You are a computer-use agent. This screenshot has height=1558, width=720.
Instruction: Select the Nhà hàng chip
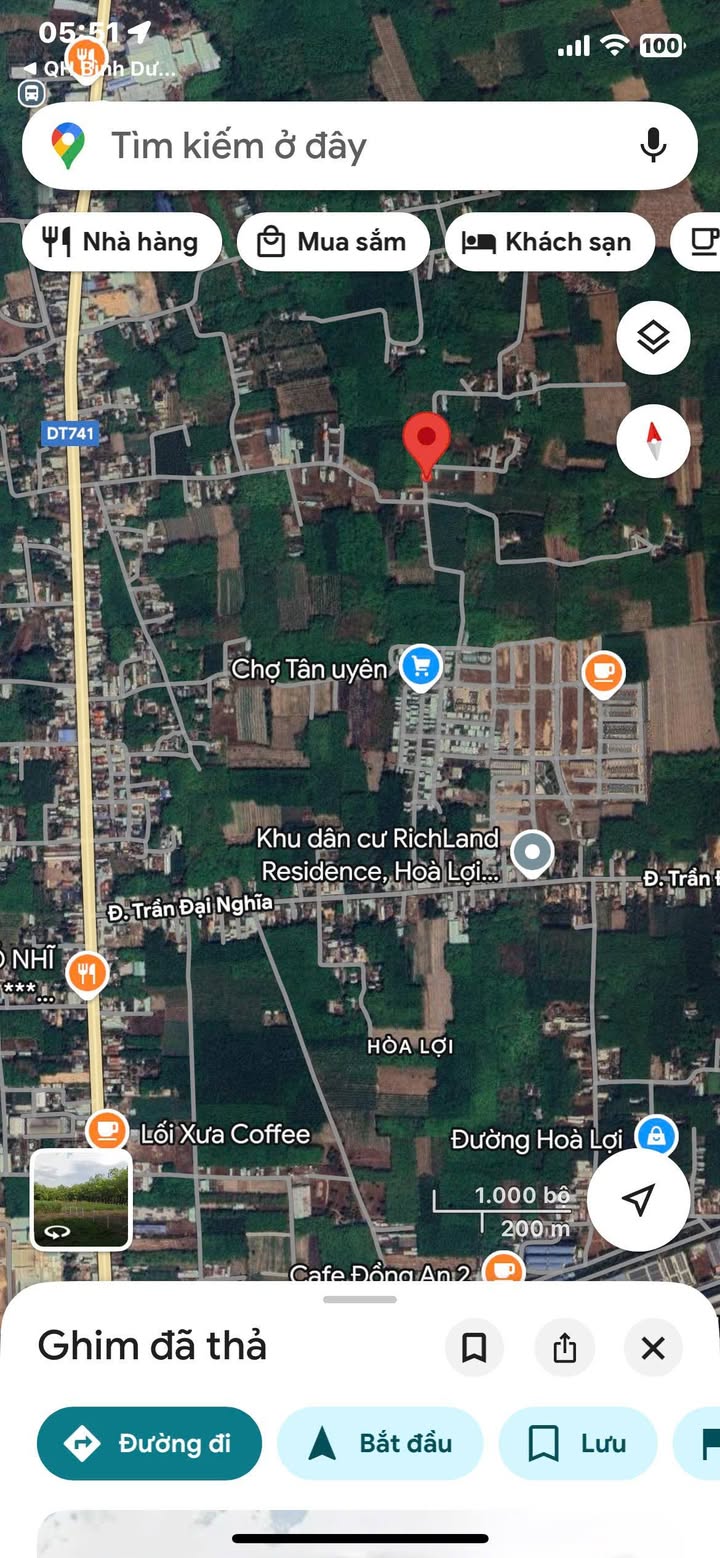tap(121, 242)
